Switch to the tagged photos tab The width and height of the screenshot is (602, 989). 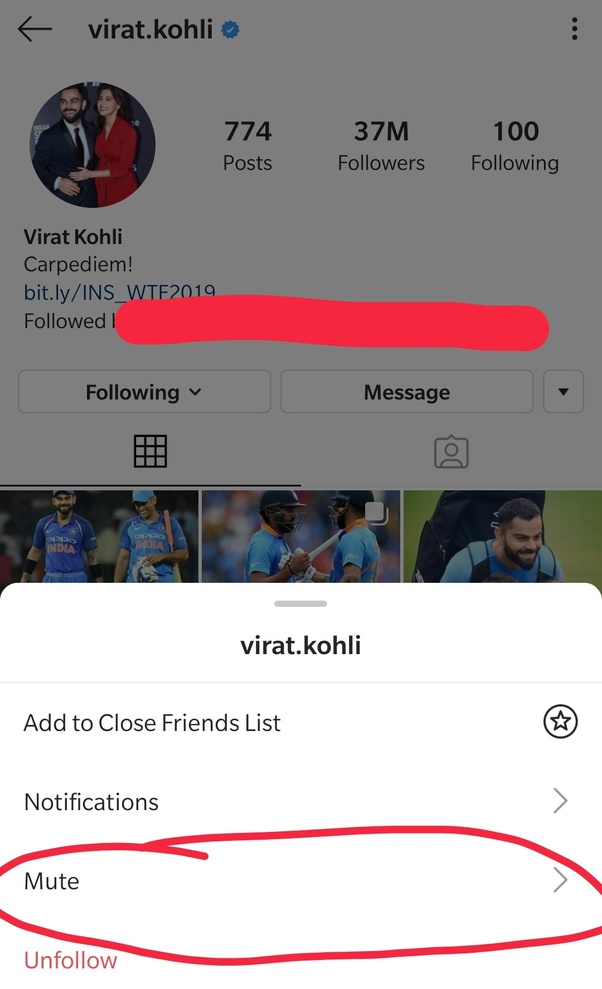pos(451,452)
